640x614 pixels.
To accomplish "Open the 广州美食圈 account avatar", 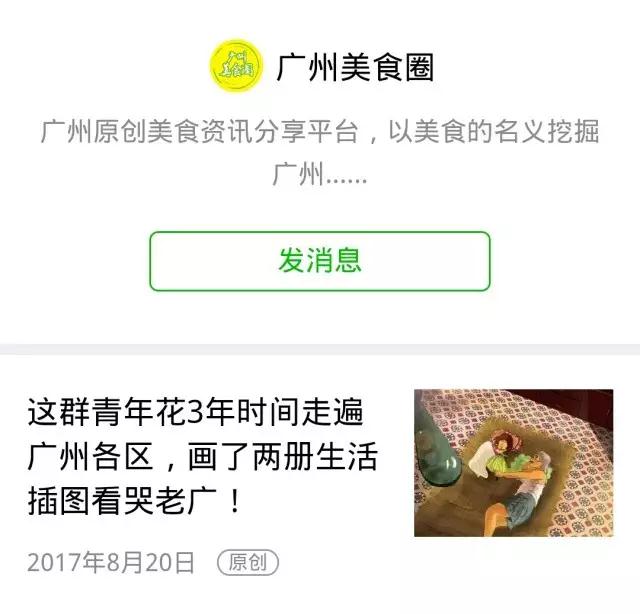I will tap(236, 67).
